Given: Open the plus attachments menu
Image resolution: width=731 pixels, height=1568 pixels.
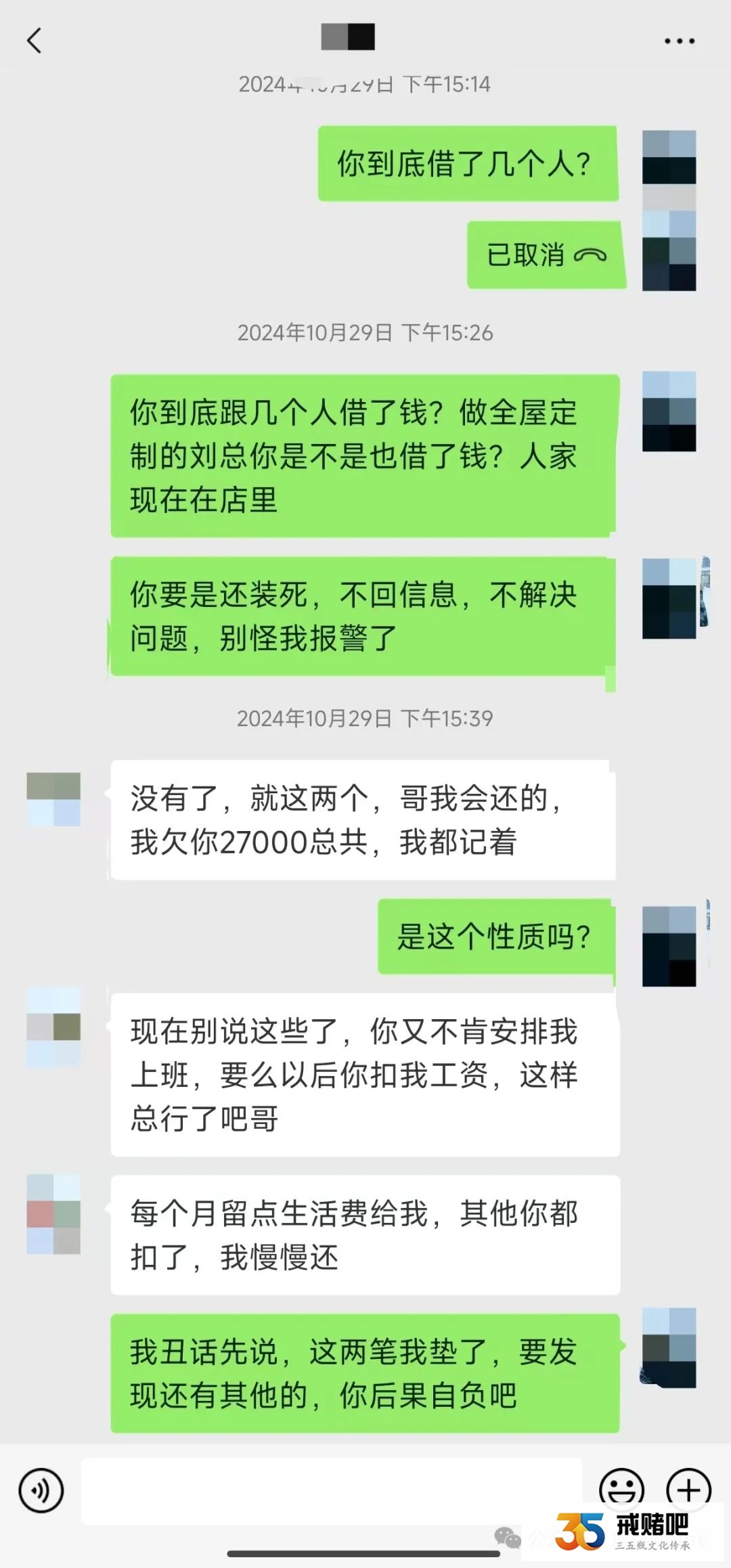Looking at the screenshot, I should pyautogui.click(x=688, y=1488).
